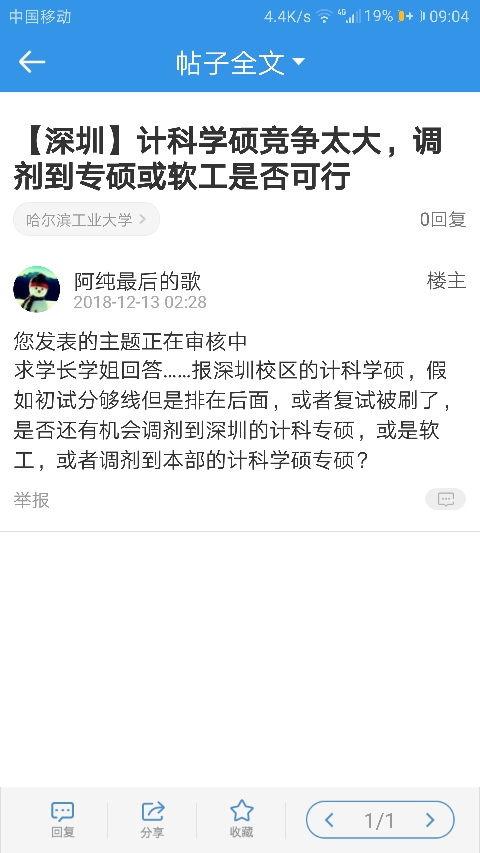Viewport: 480px width, 853px height.
Task: Tap 回复 in the bottom bar
Action: click(x=63, y=819)
